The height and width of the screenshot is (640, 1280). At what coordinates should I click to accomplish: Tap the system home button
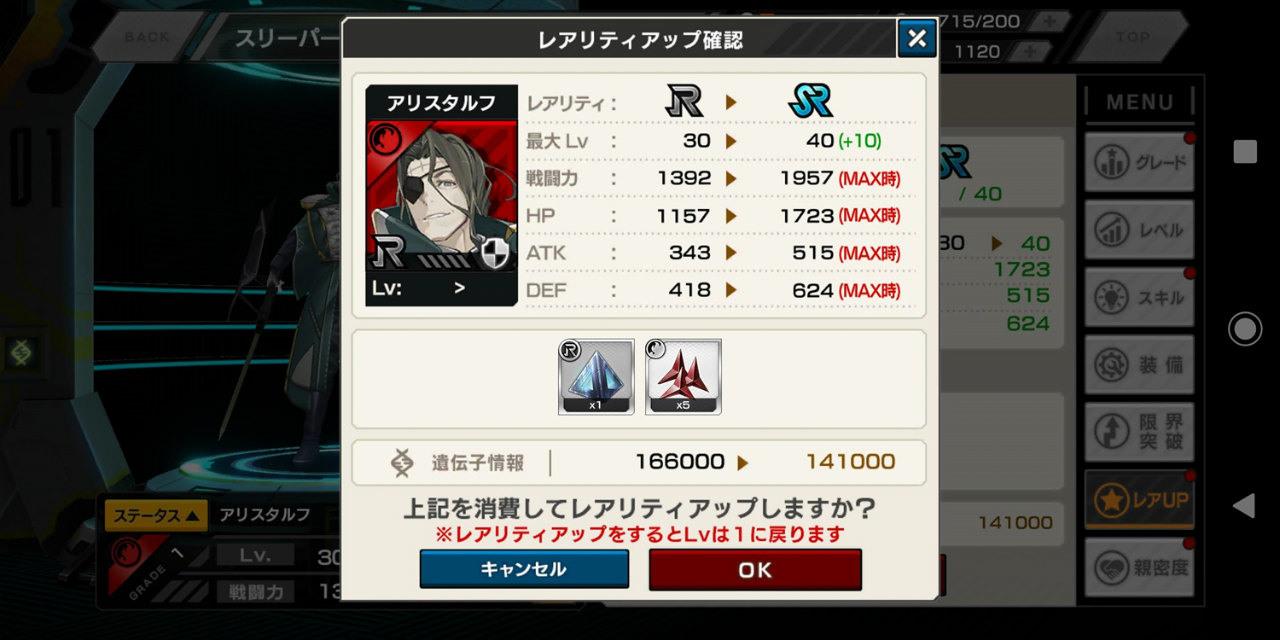tap(1244, 328)
